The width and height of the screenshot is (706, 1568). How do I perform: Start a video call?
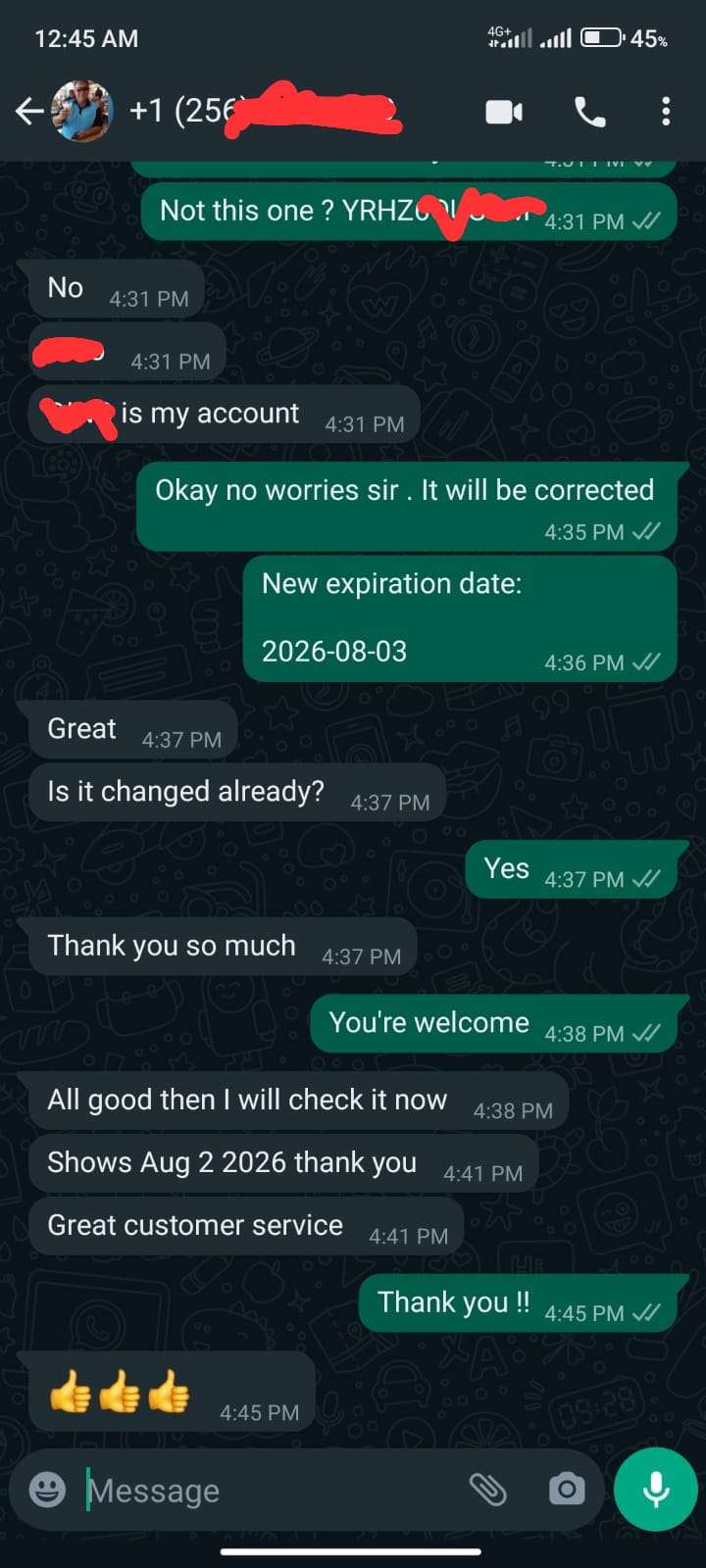pos(504,112)
